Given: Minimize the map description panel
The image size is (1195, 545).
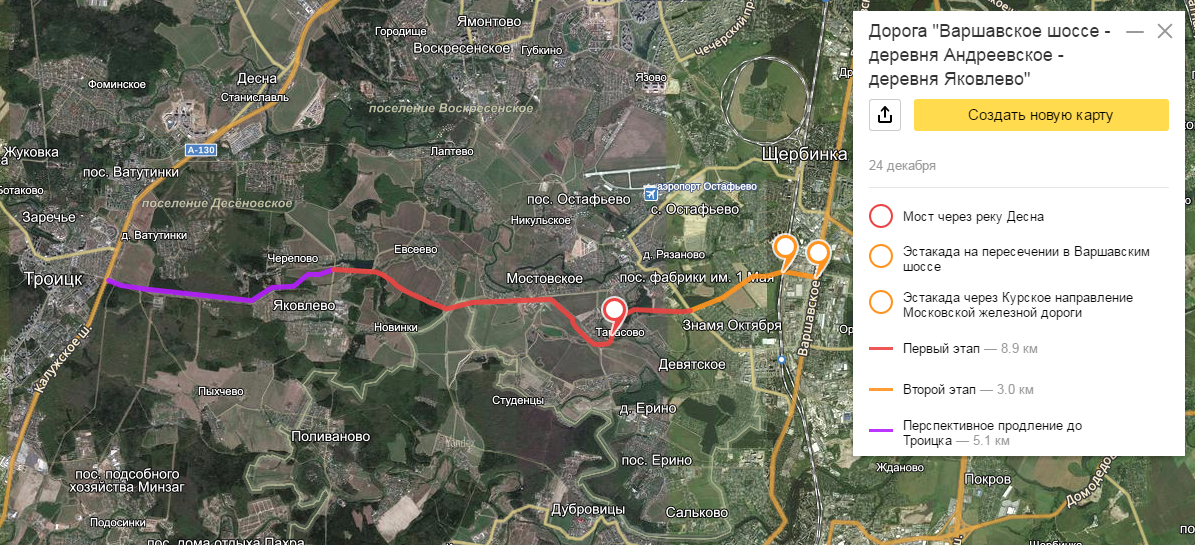Looking at the screenshot, I should point(1134,32).
